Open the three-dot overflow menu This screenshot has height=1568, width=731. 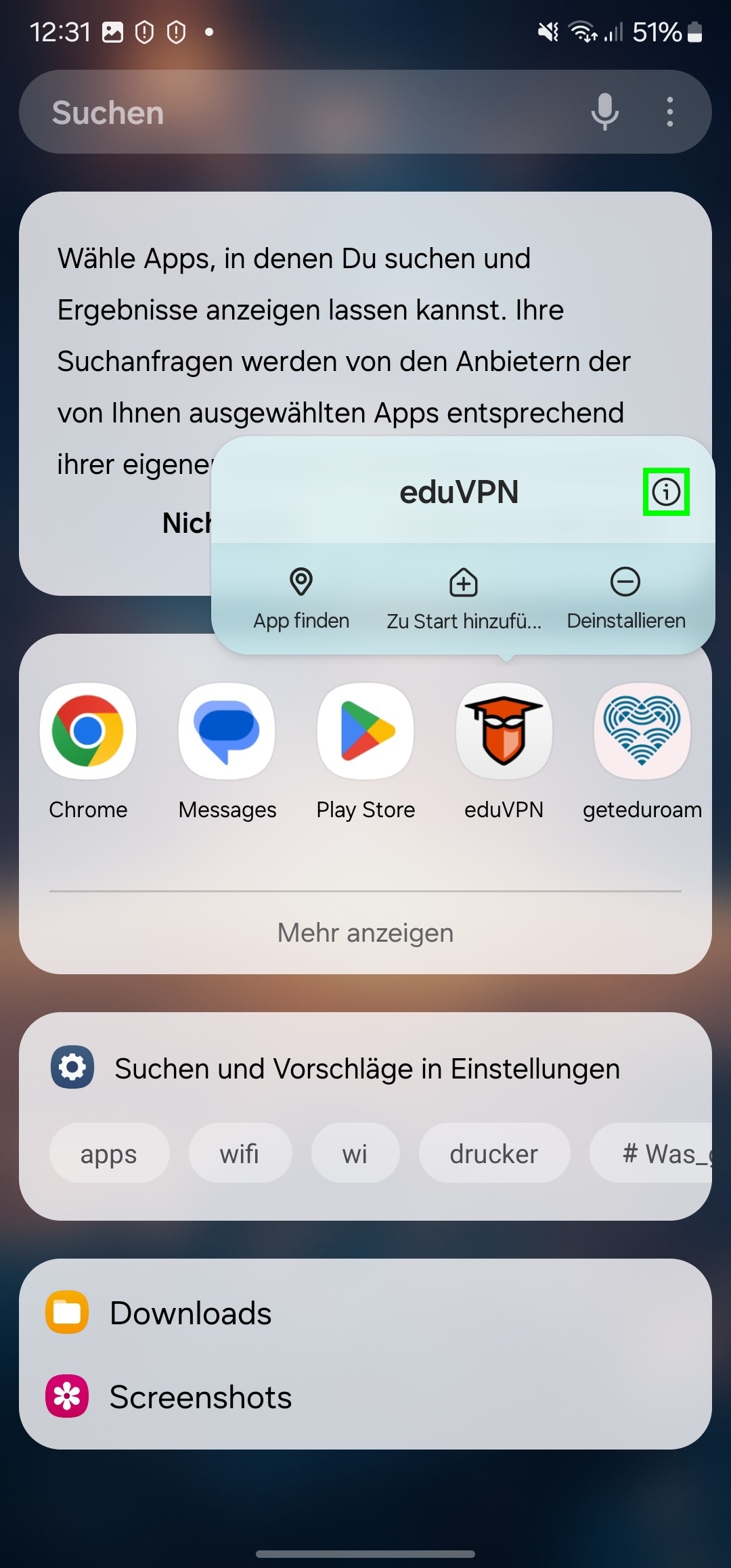pos(669,112)
